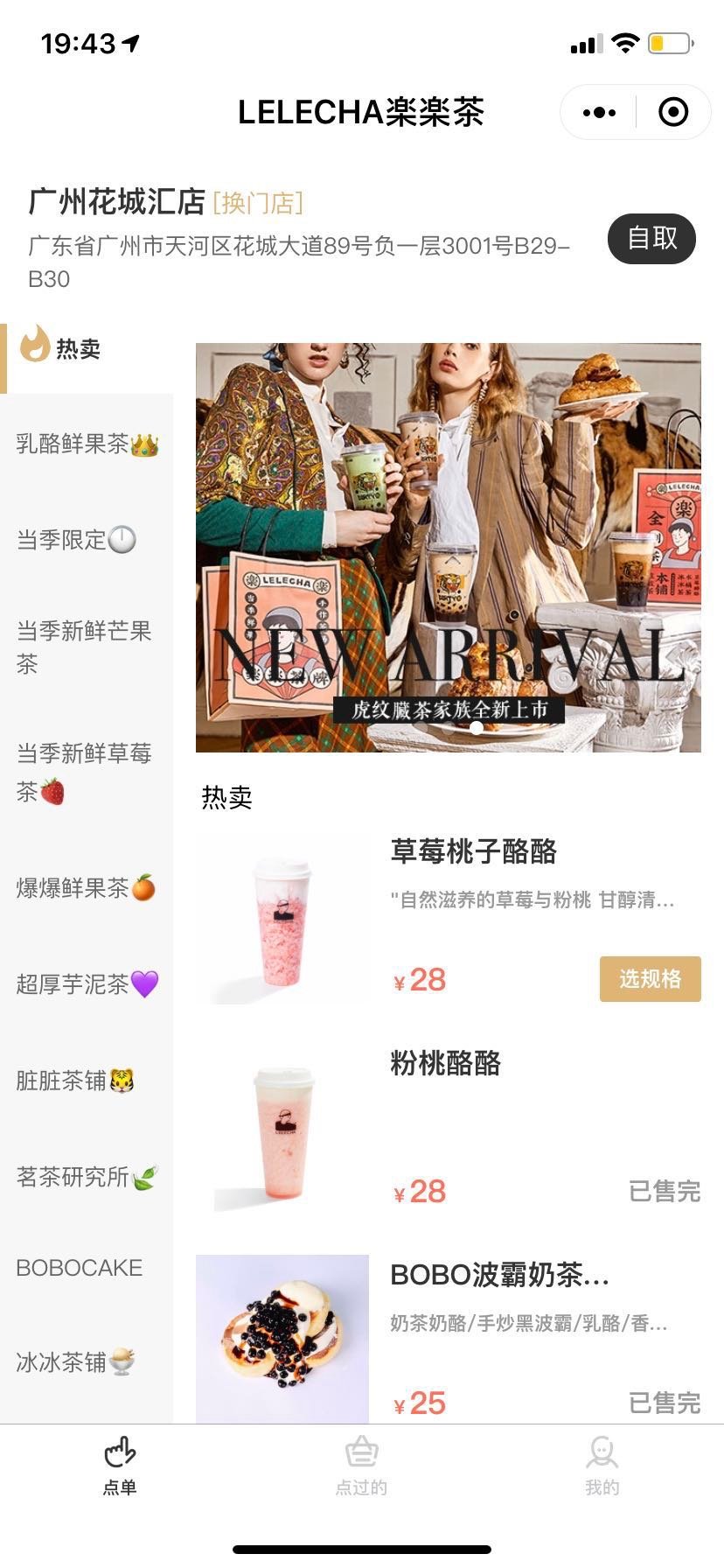Viewport: 724px width, 1568px height.
Task: Open the BOBO波霸奶茶 product item
Action: point(449,1339)
